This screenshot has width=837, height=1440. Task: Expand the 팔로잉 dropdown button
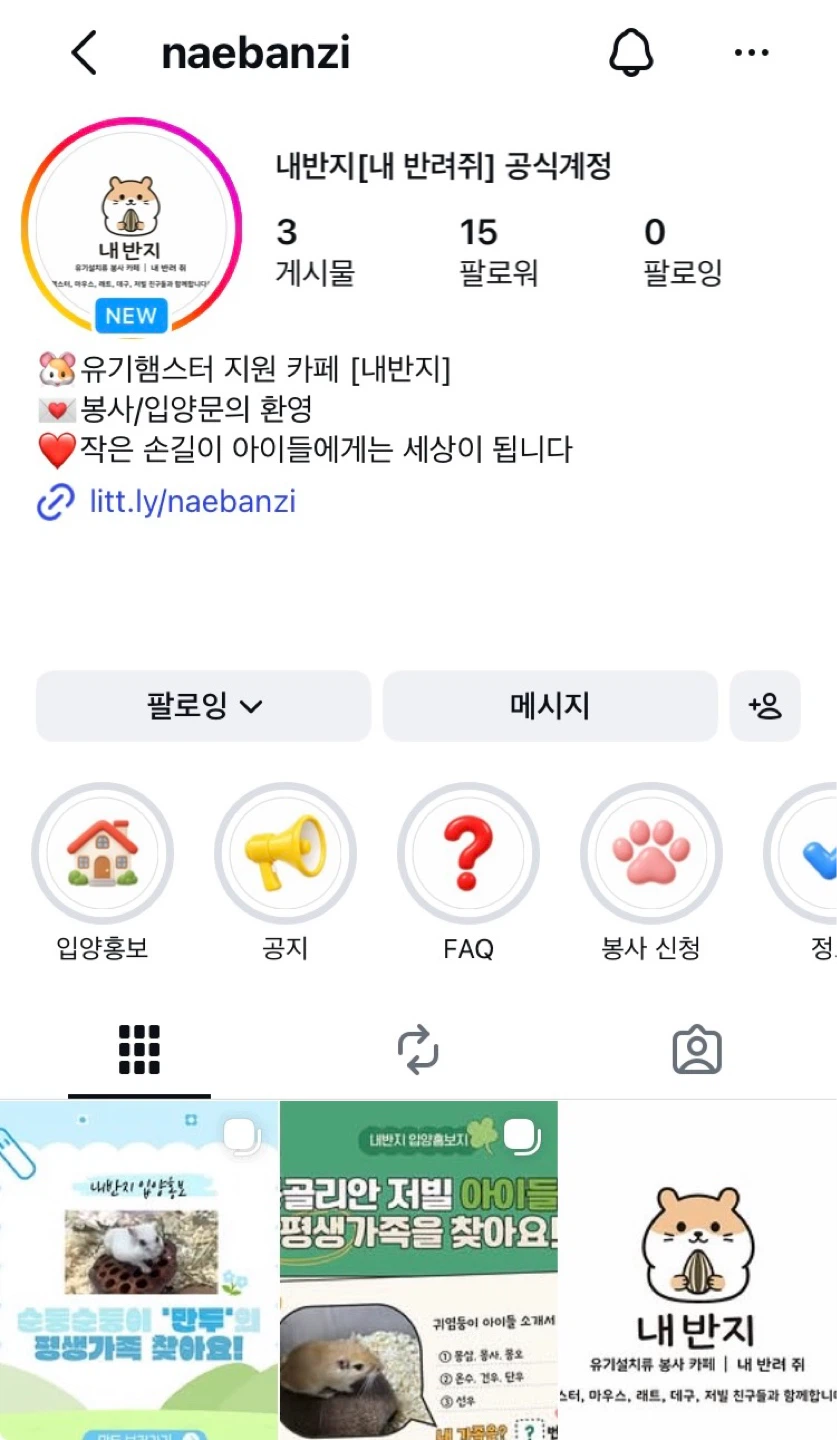pyautogui.click(x=203, y=706)
